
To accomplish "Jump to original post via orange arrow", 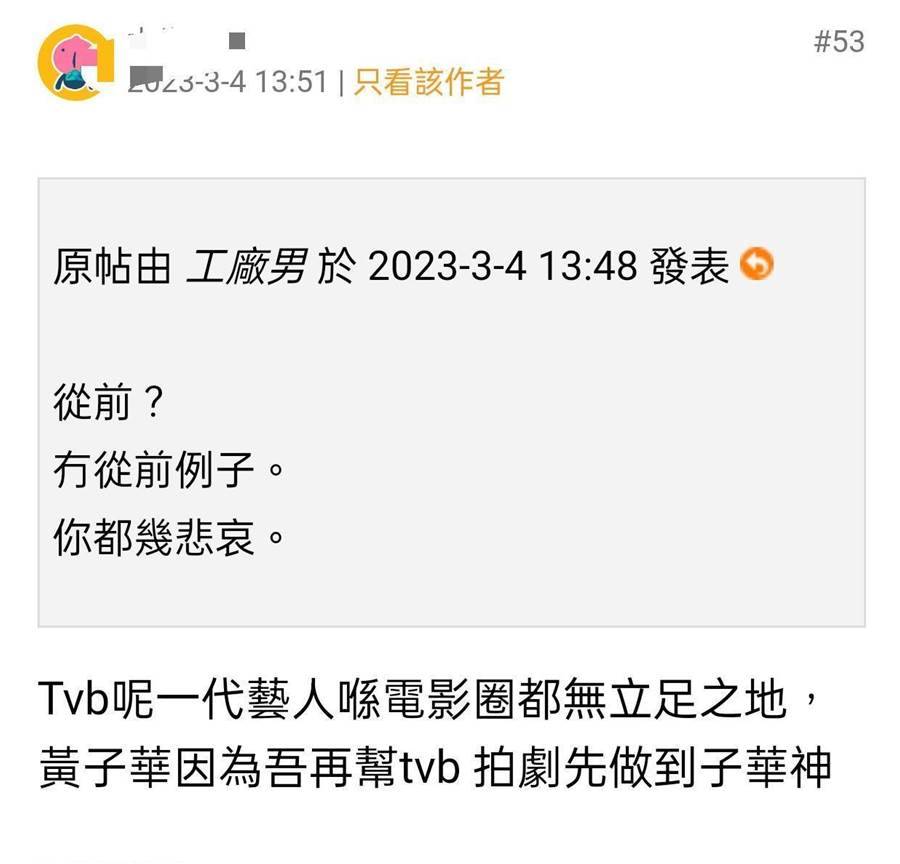I will click(756, 266).
